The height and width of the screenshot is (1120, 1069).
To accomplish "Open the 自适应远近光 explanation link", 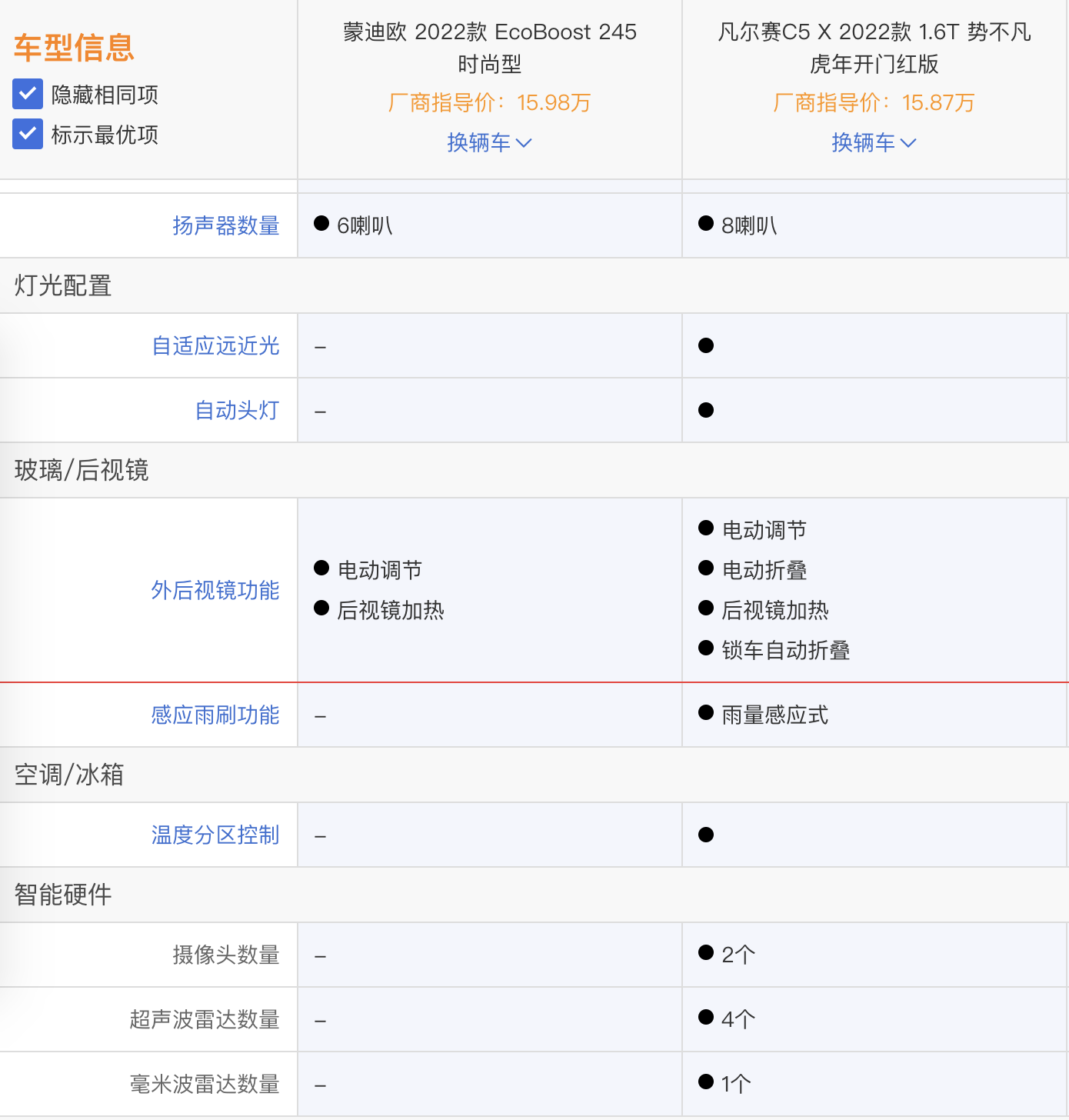I will pos(215,345).
